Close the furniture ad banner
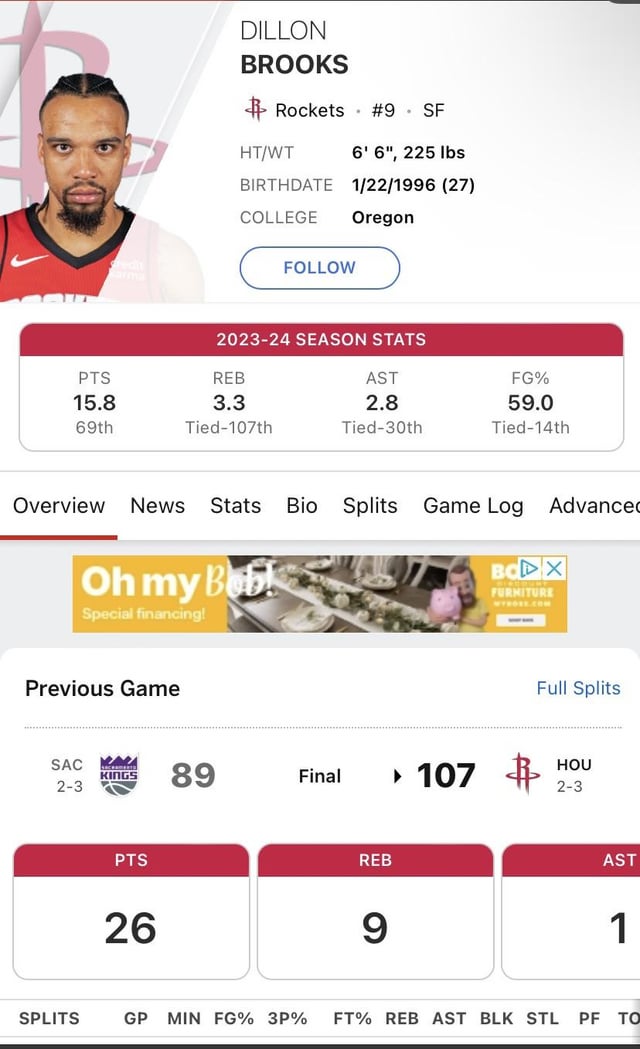This screenshot has width=640, height=1049. click(x=554, y=568)
